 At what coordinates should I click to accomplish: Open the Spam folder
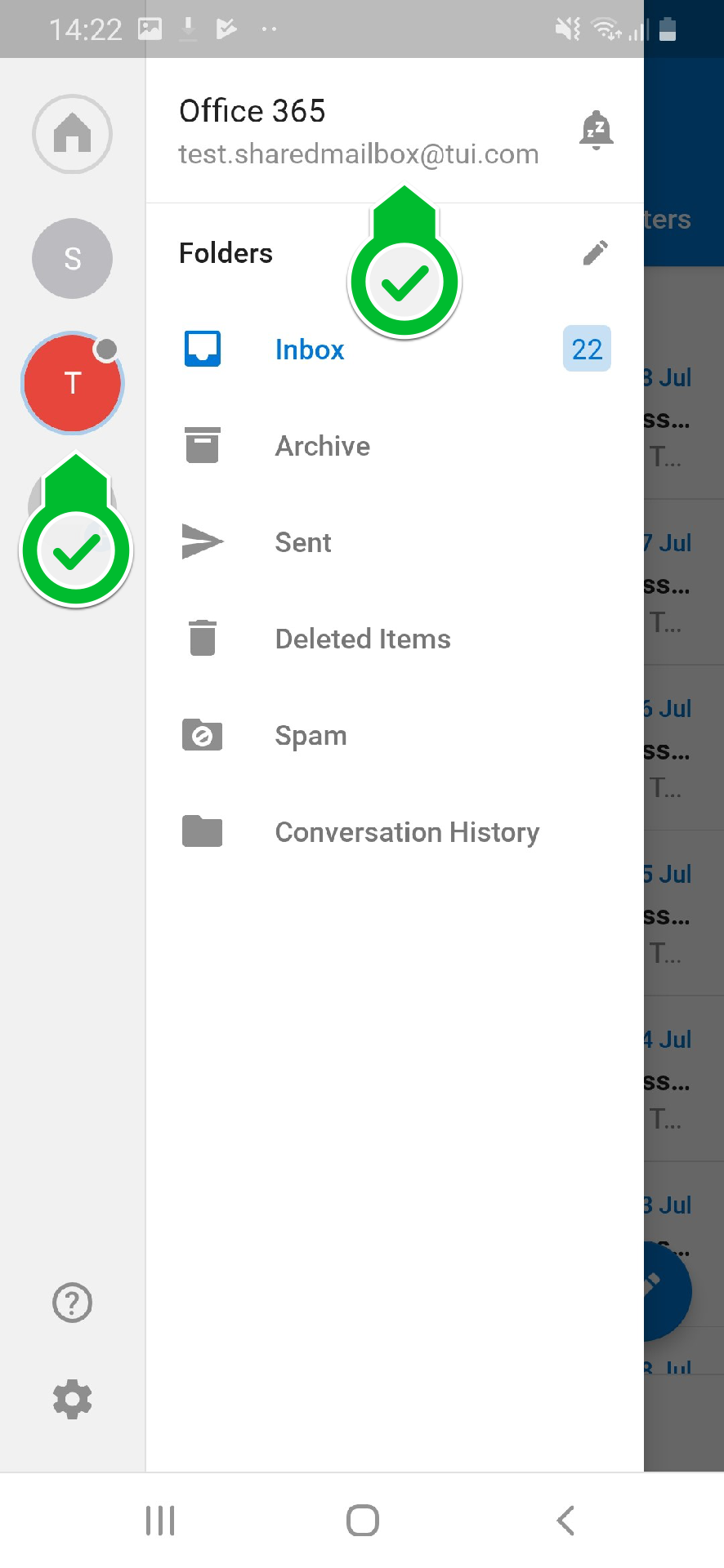(x=395, y=735)
